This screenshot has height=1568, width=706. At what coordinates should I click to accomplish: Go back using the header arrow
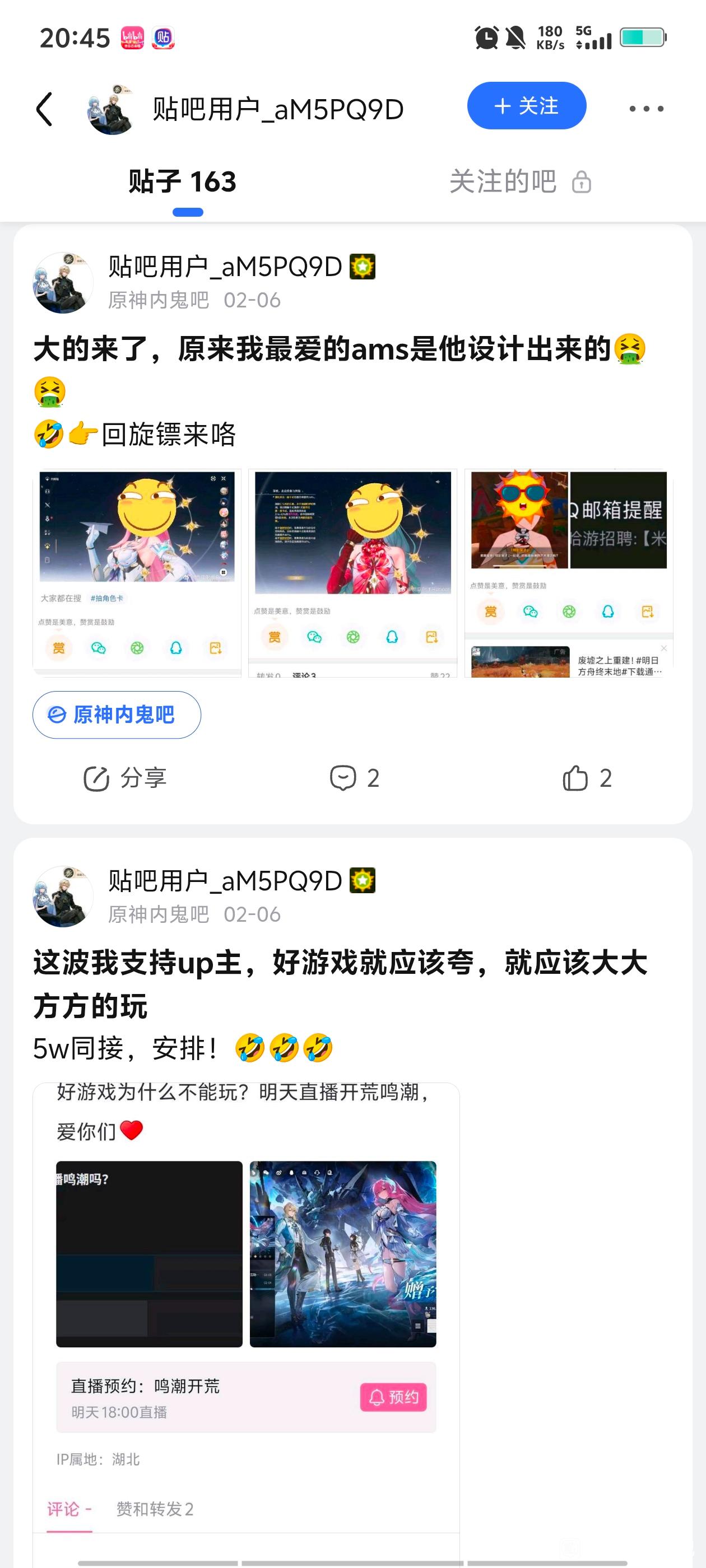(x=45, y=109)
